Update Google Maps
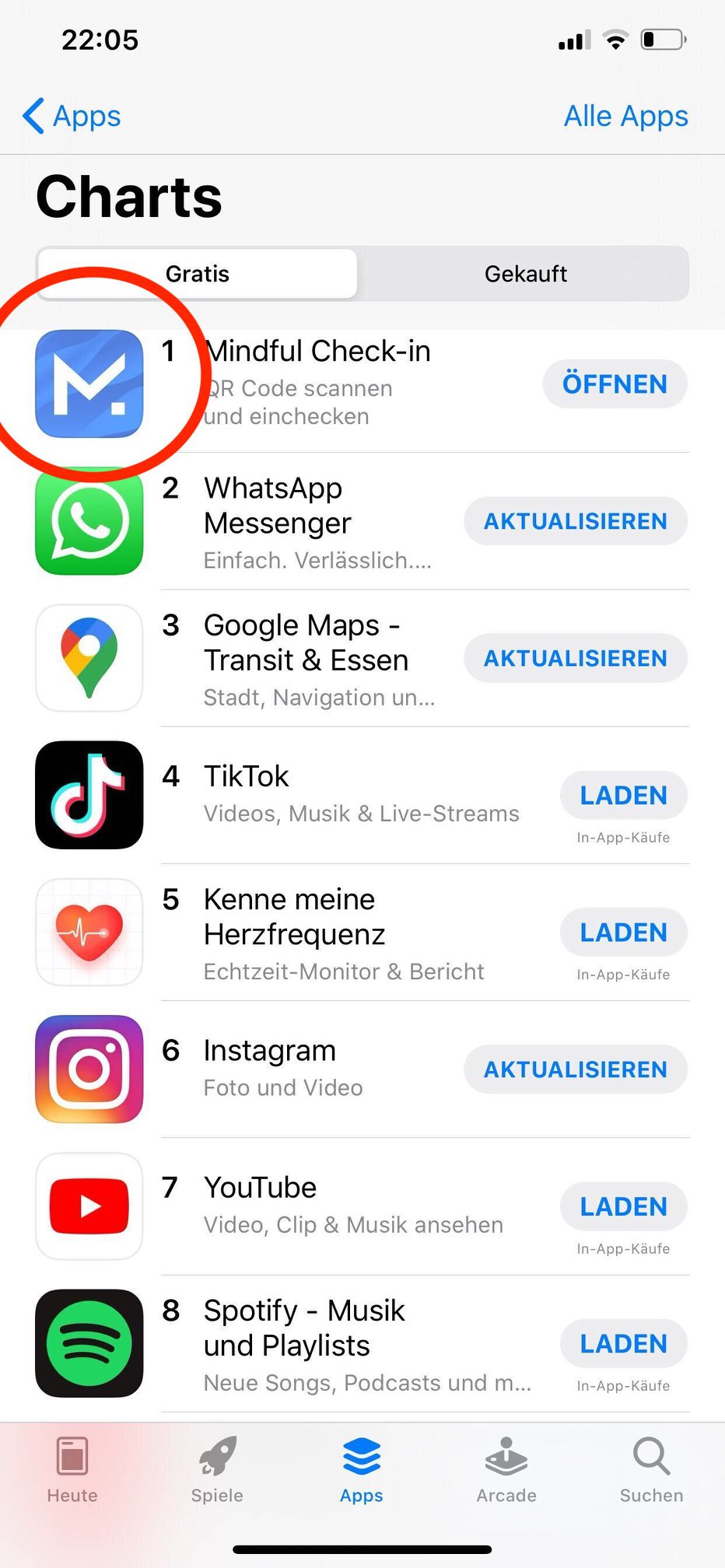 click(x=576, y=658)
